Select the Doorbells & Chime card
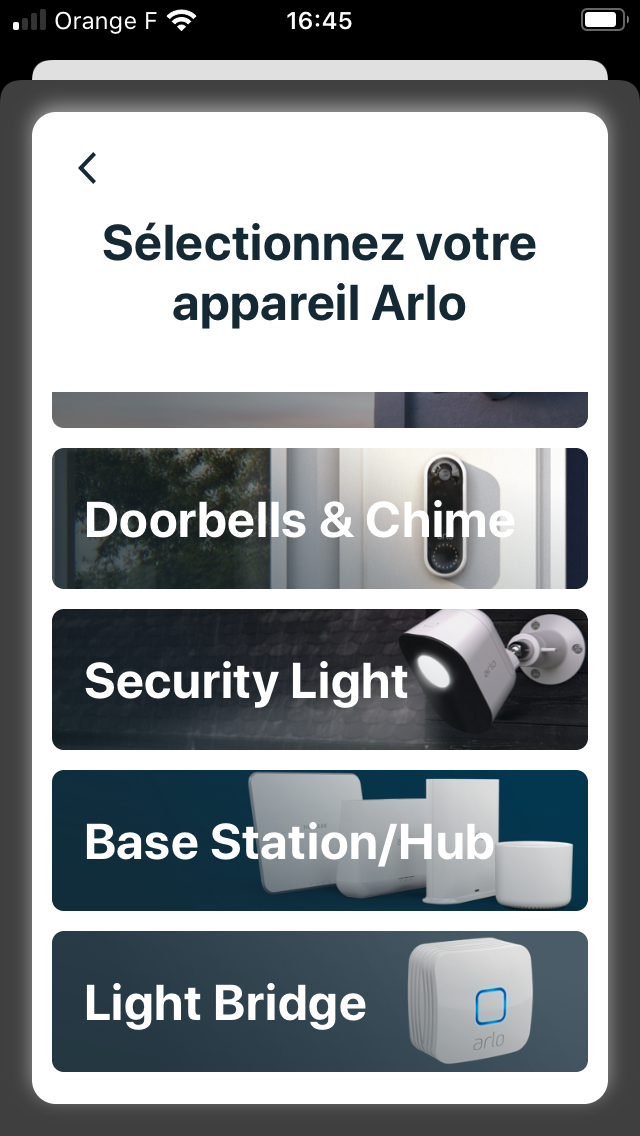The image size is (640, 1136). point(320,518)
